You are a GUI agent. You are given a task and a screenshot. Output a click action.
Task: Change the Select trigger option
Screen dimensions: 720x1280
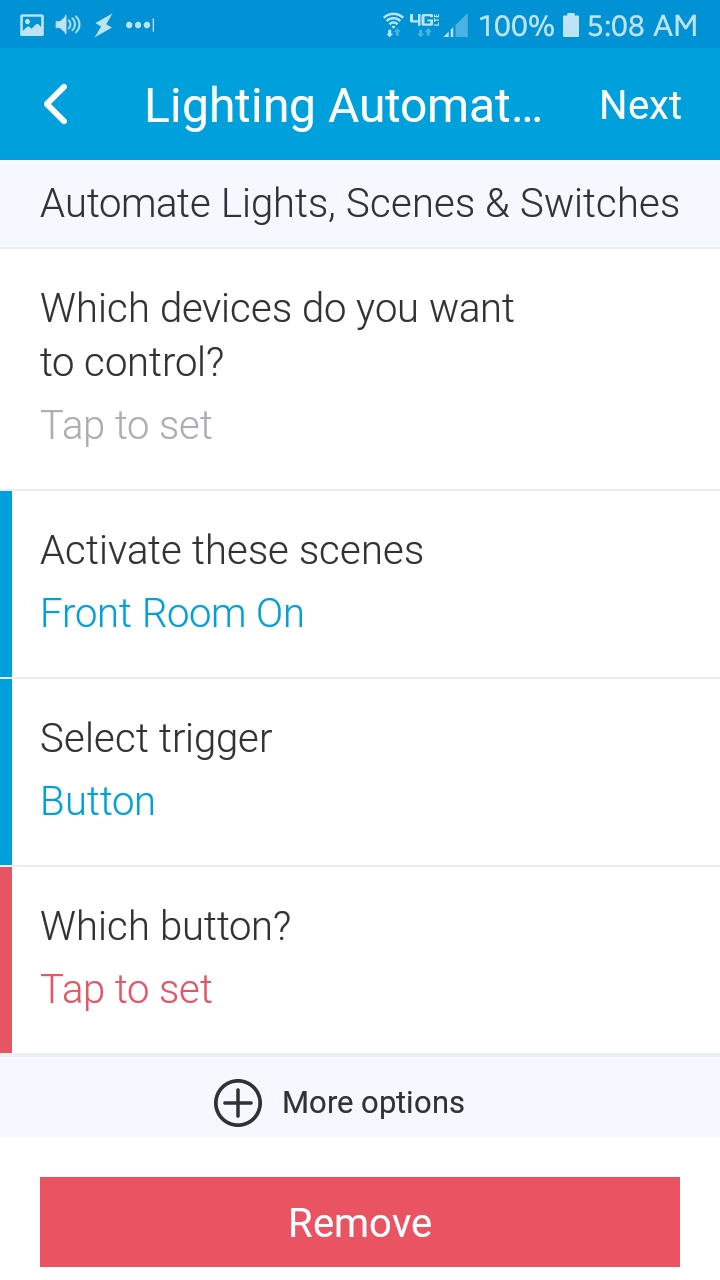(360, 770)
